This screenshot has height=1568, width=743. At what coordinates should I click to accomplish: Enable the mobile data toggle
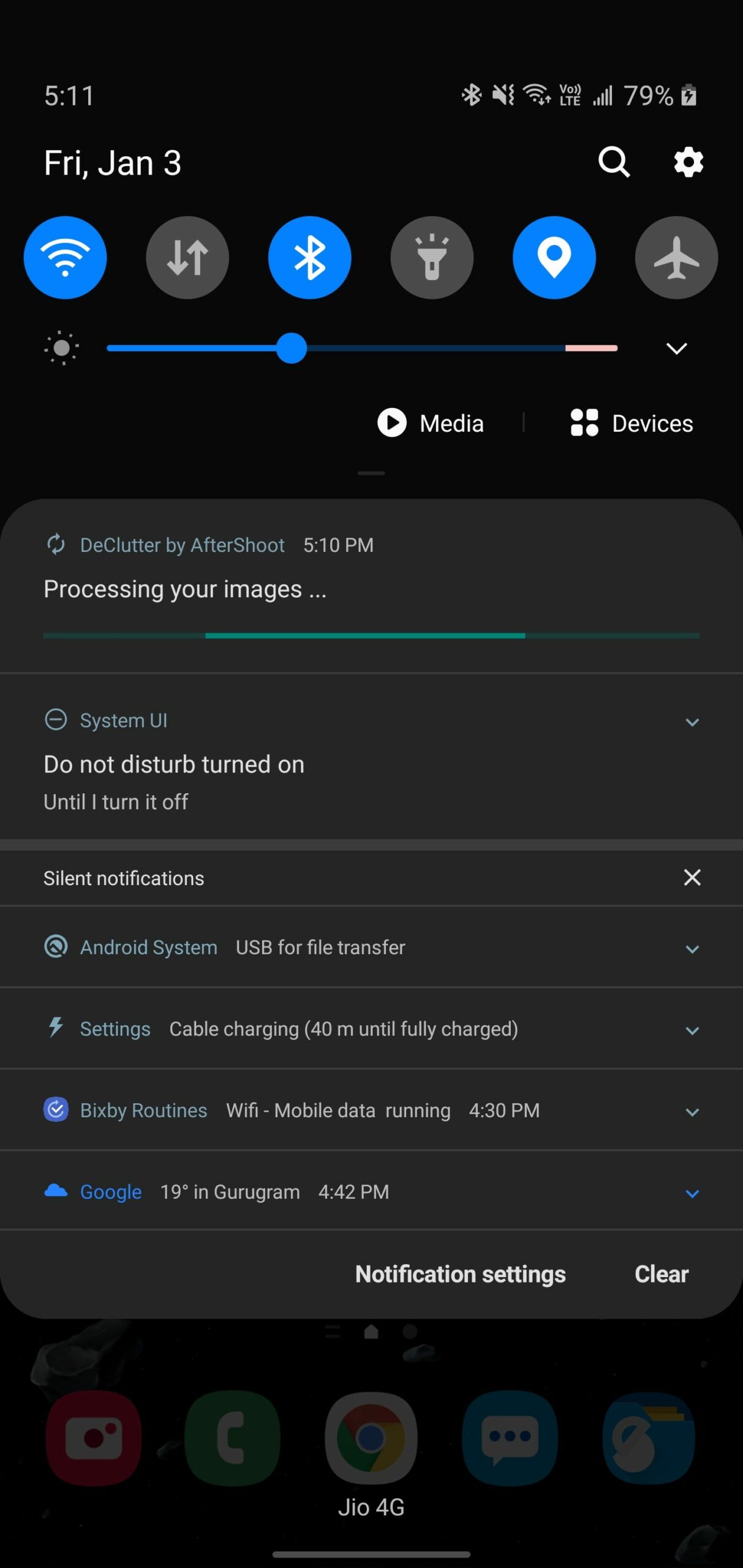pyautogui.click(x=187, y=257)
